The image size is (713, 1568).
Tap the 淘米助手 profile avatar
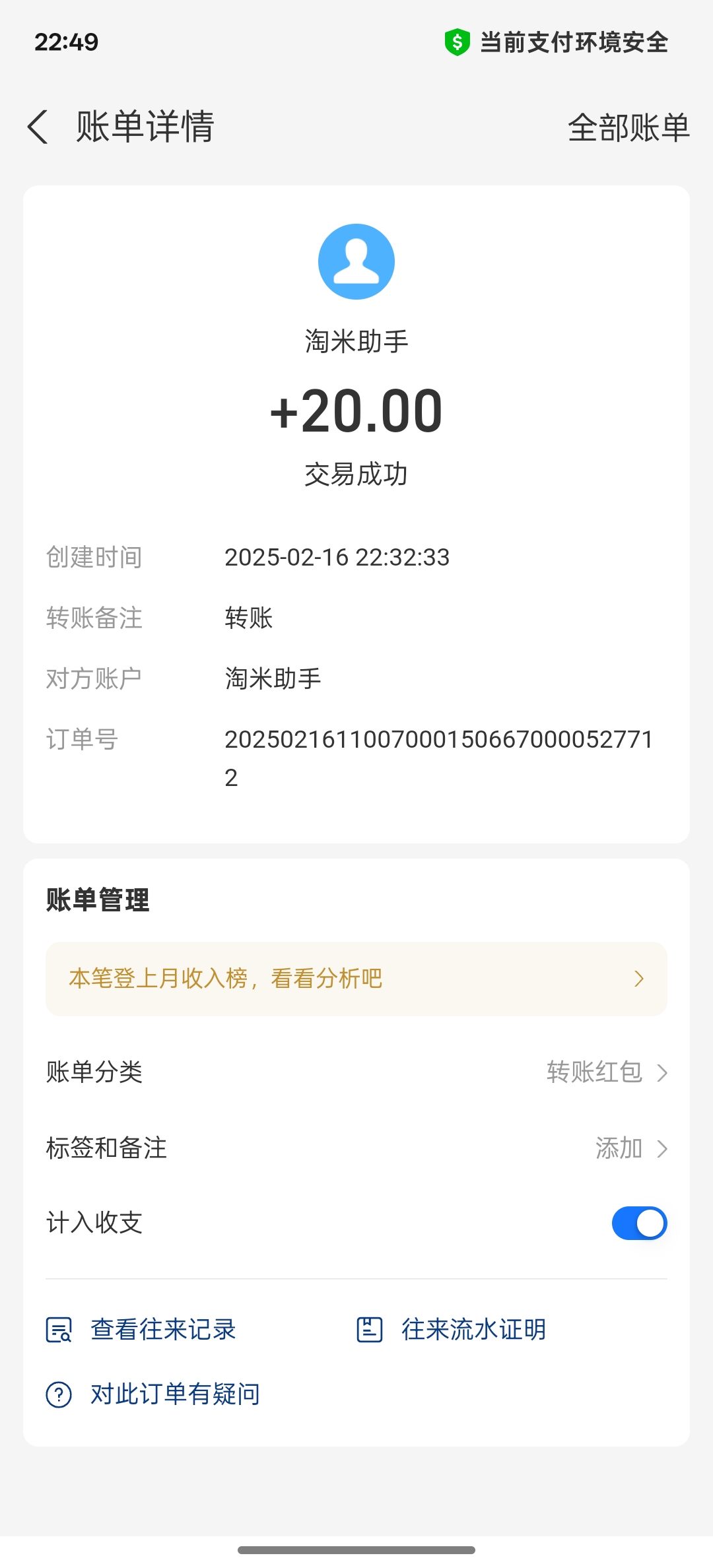click(356, 262)
